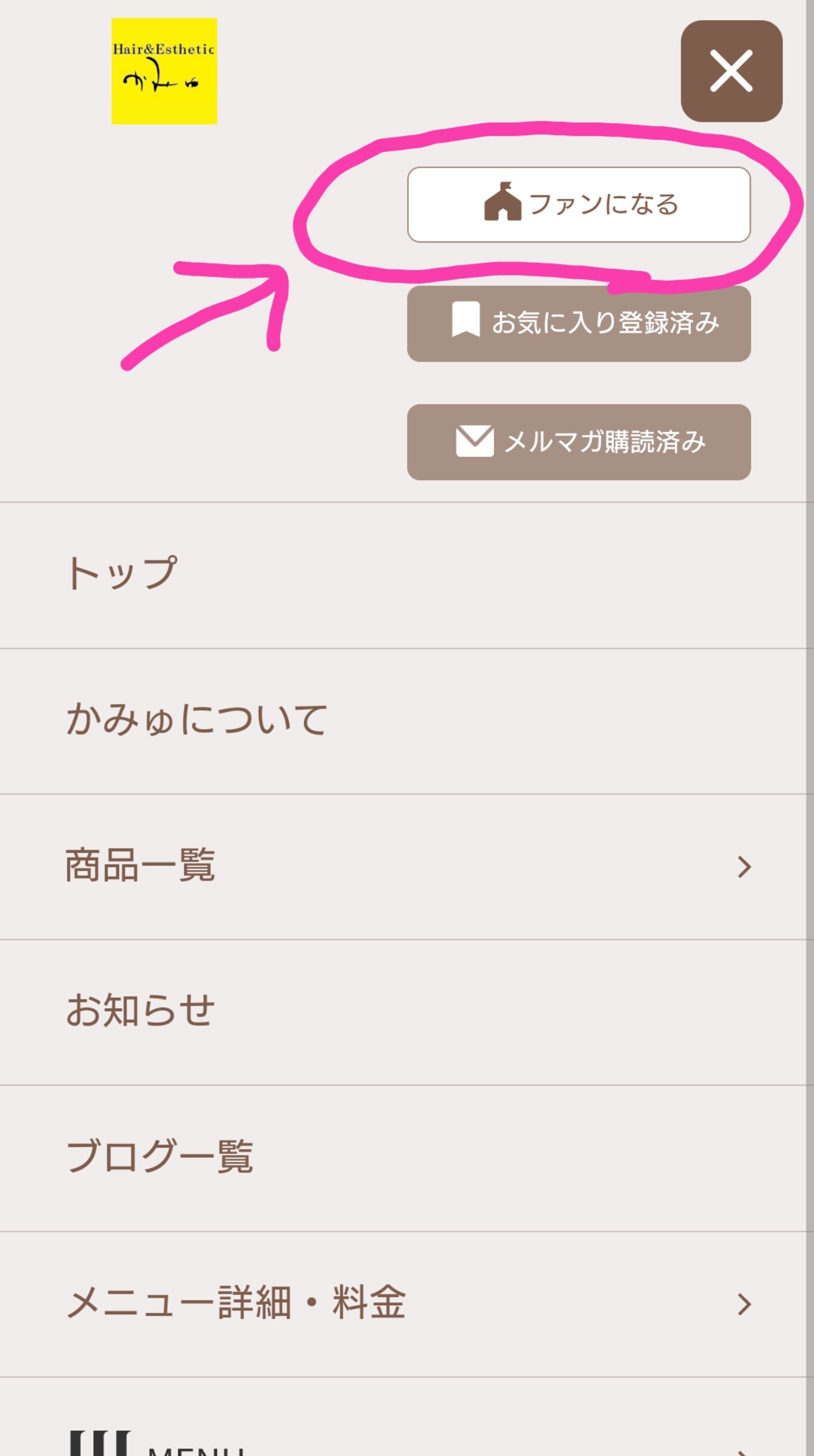Close the navigation menu

click(x=731, y=71)
